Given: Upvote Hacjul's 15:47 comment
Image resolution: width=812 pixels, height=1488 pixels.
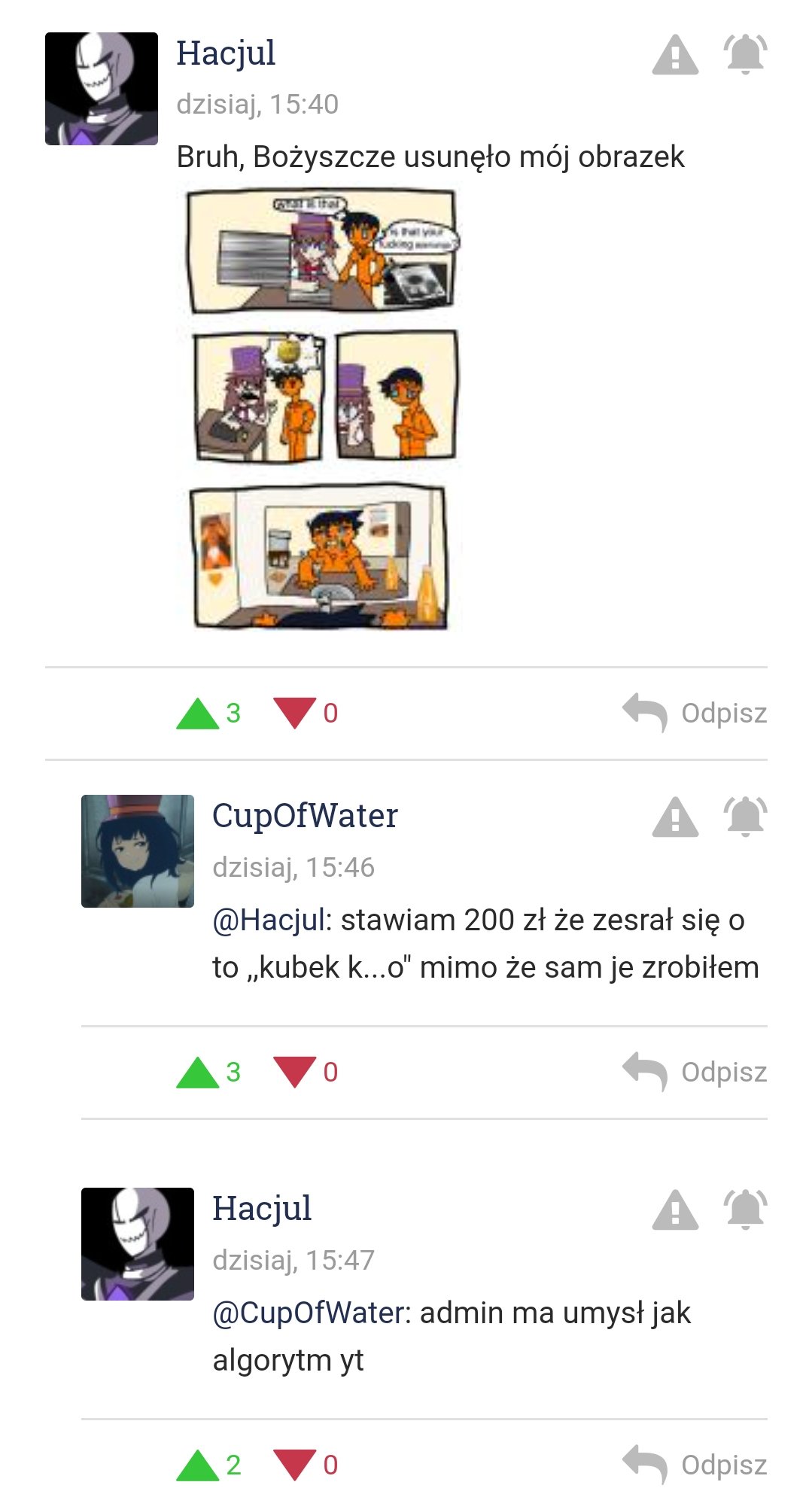Looking at the screenshot, I should point(197,1465).
